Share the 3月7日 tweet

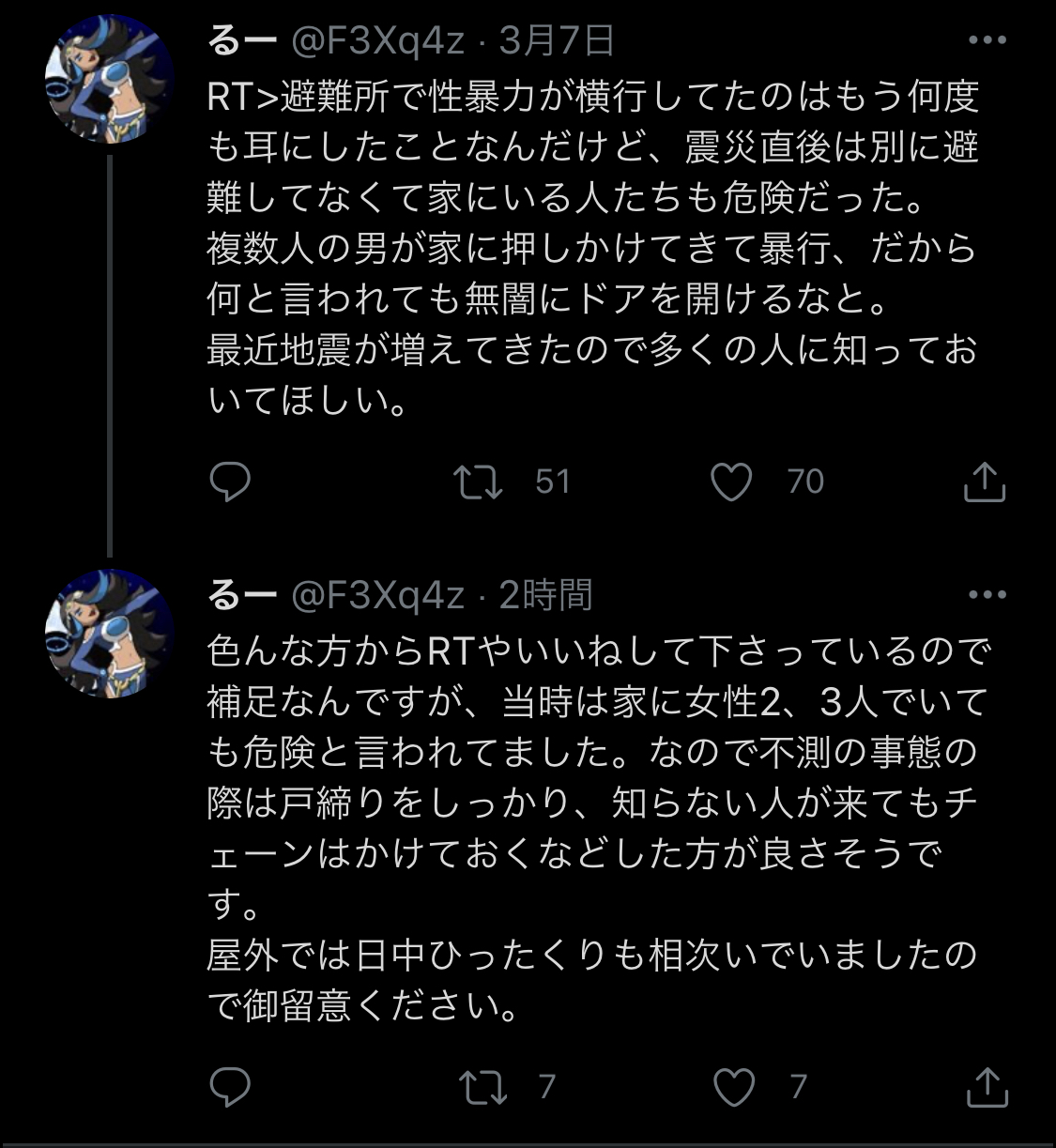tap(985, 482)
